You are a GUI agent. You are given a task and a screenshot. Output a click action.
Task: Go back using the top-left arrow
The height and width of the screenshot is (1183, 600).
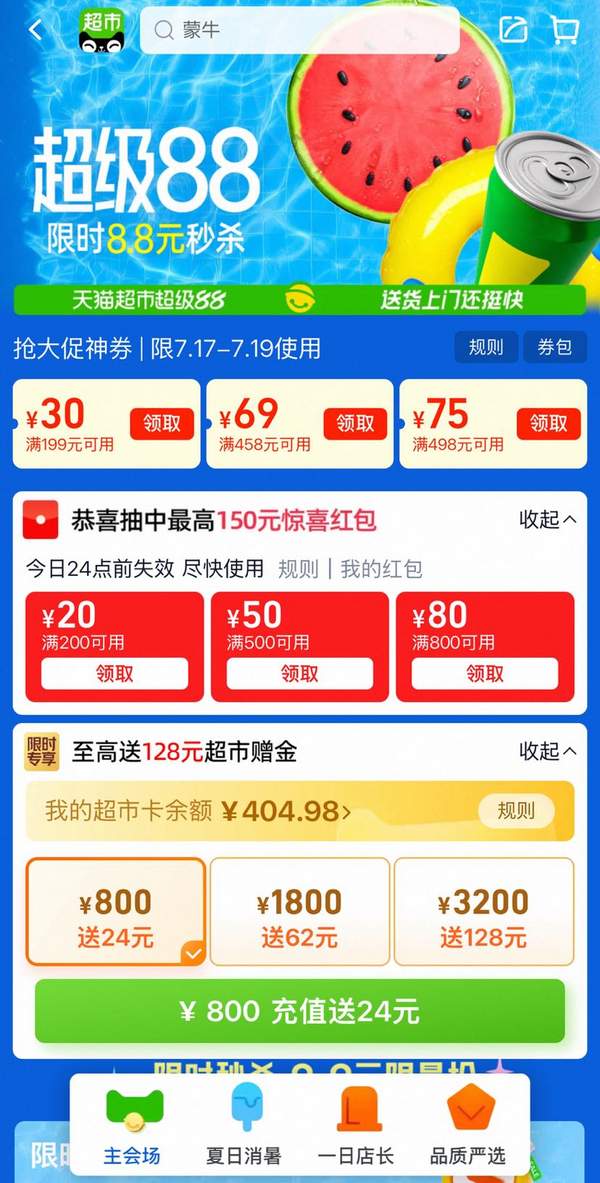tap(36, 30)
